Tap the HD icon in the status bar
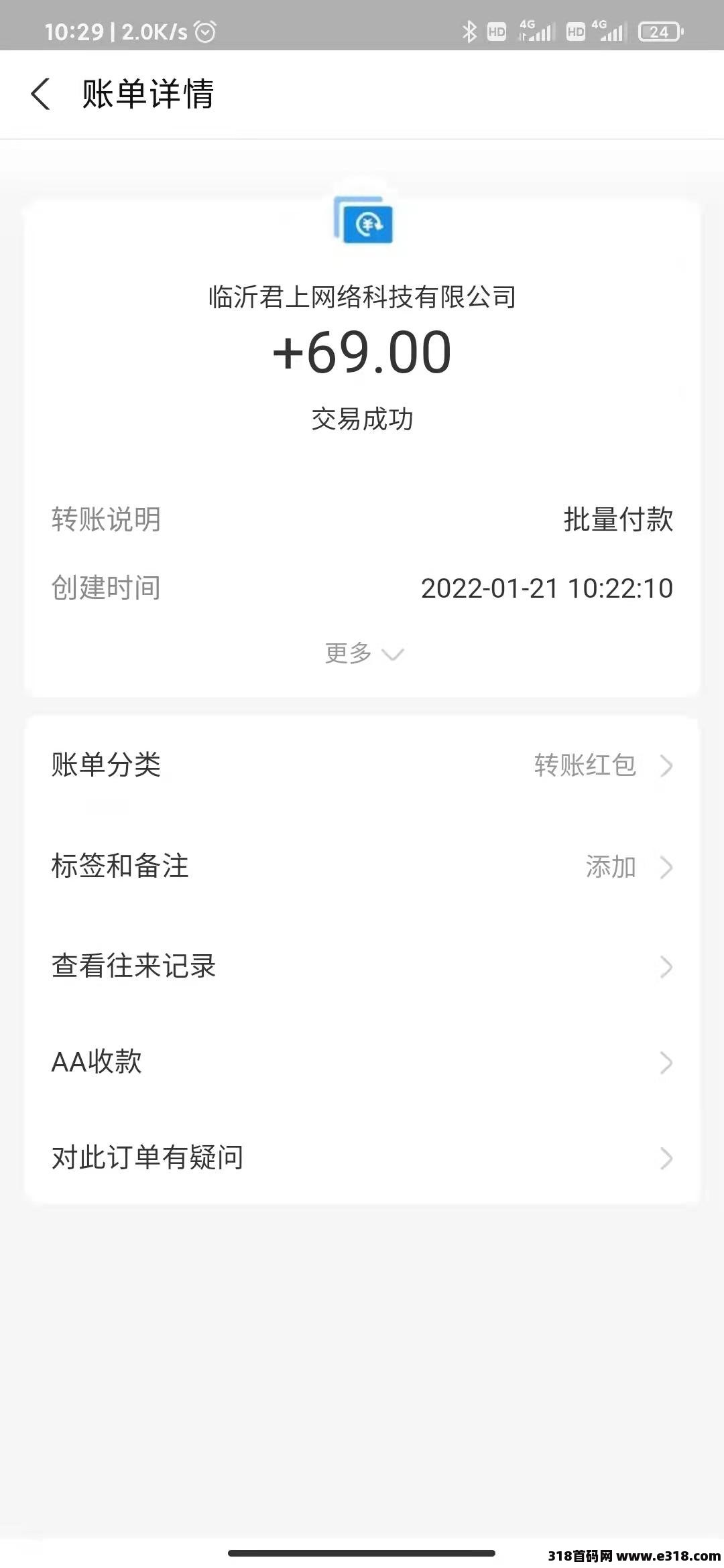 (x=496, y=30)
